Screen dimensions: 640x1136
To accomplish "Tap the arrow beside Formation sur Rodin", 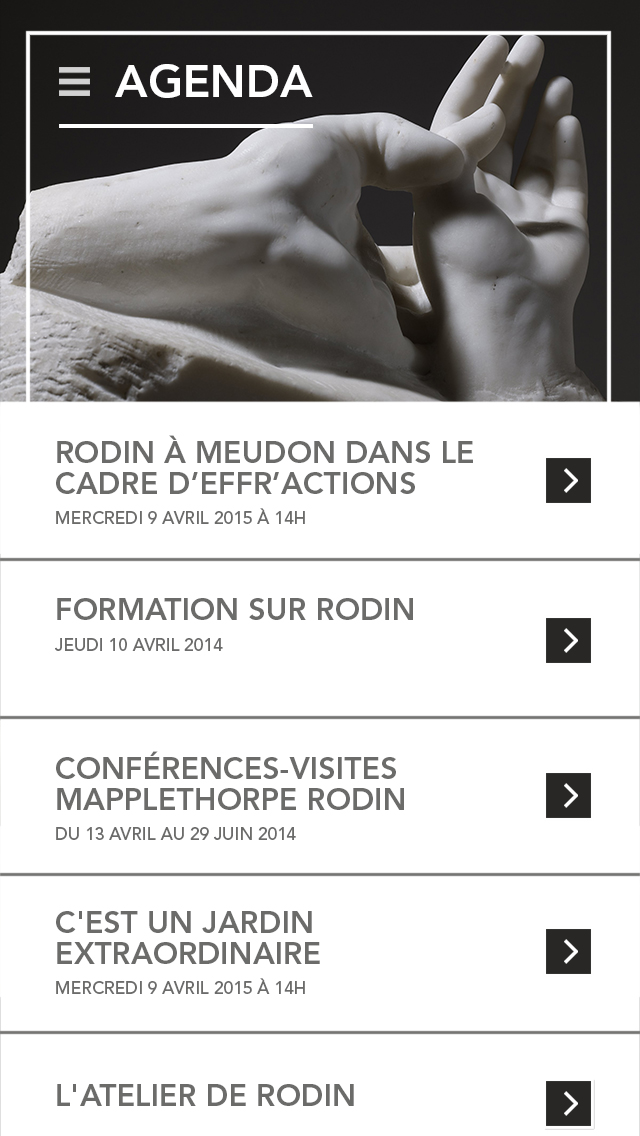I will click(x=568, y=640).
